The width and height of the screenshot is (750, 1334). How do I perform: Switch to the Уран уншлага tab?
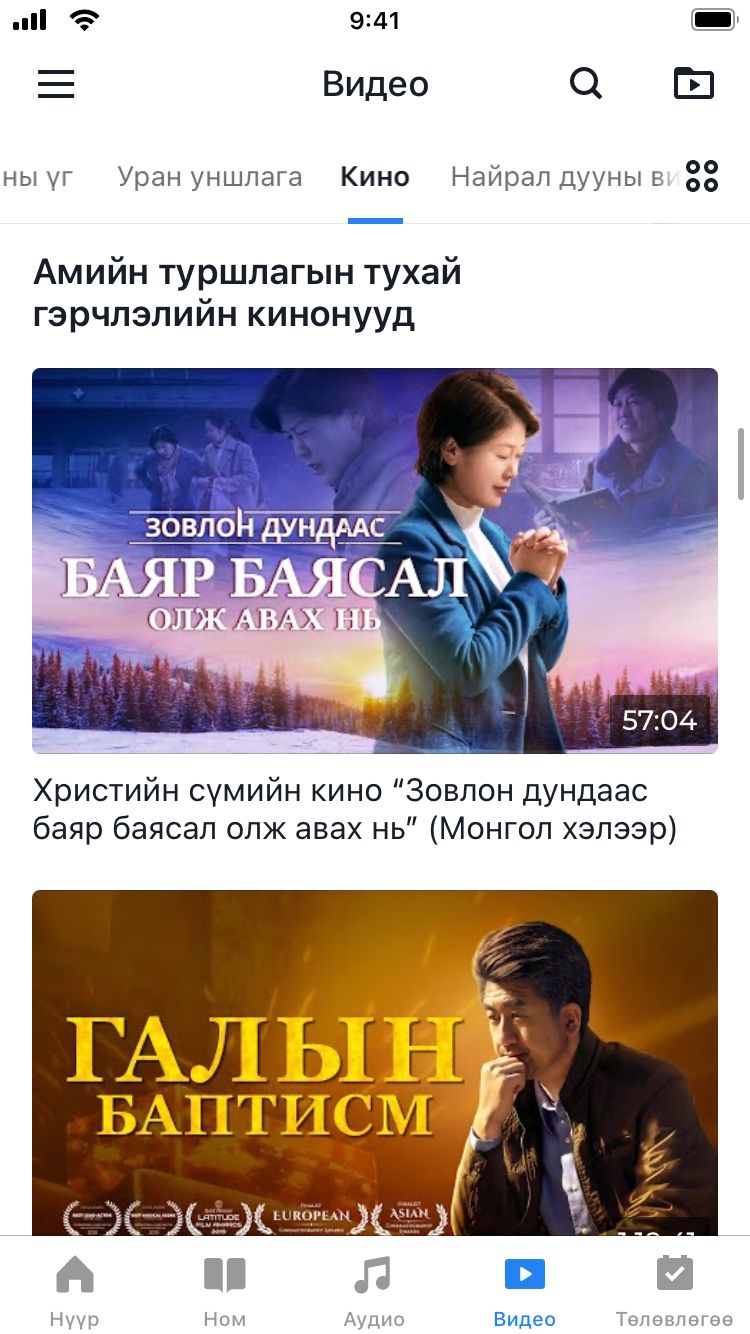[209, 177]
